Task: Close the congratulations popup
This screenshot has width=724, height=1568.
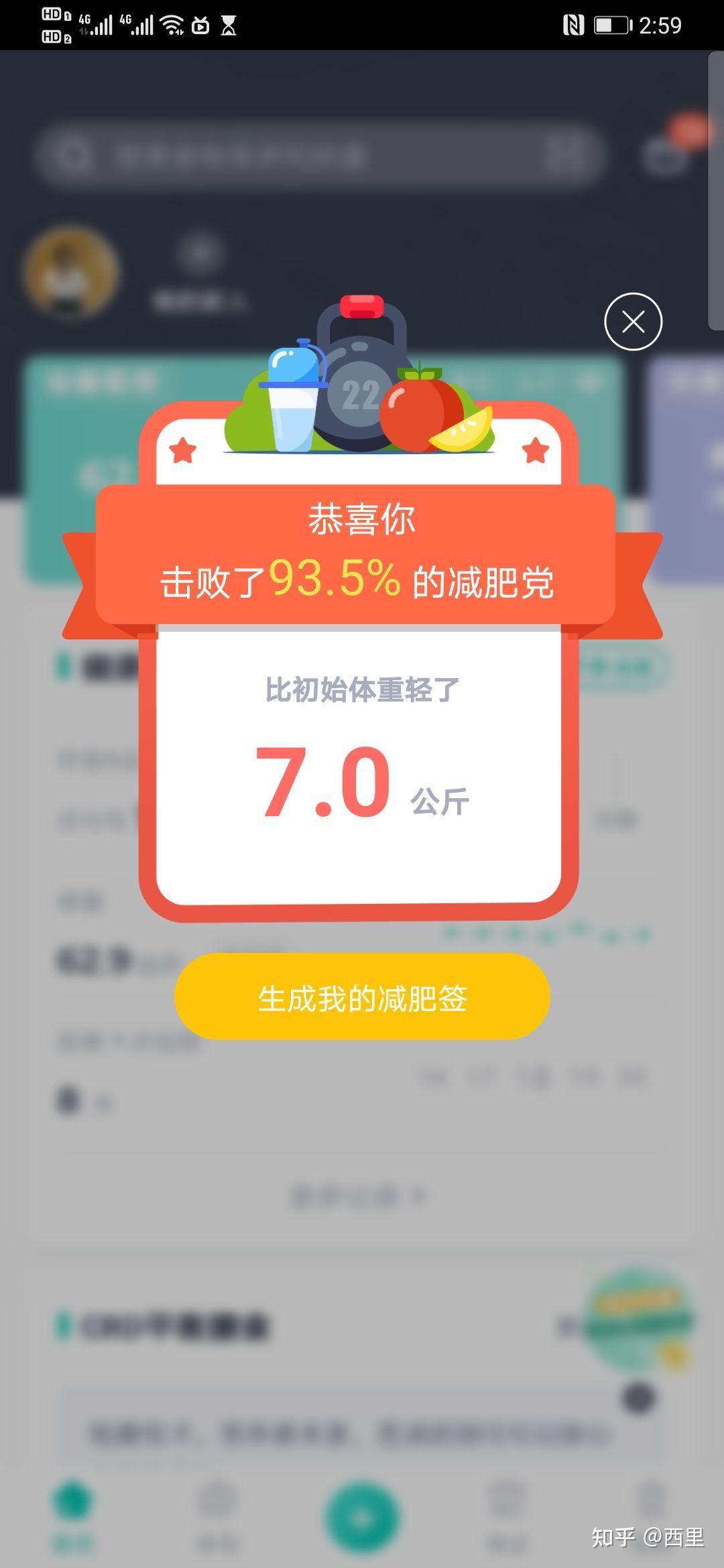Action: click(633, 322)
